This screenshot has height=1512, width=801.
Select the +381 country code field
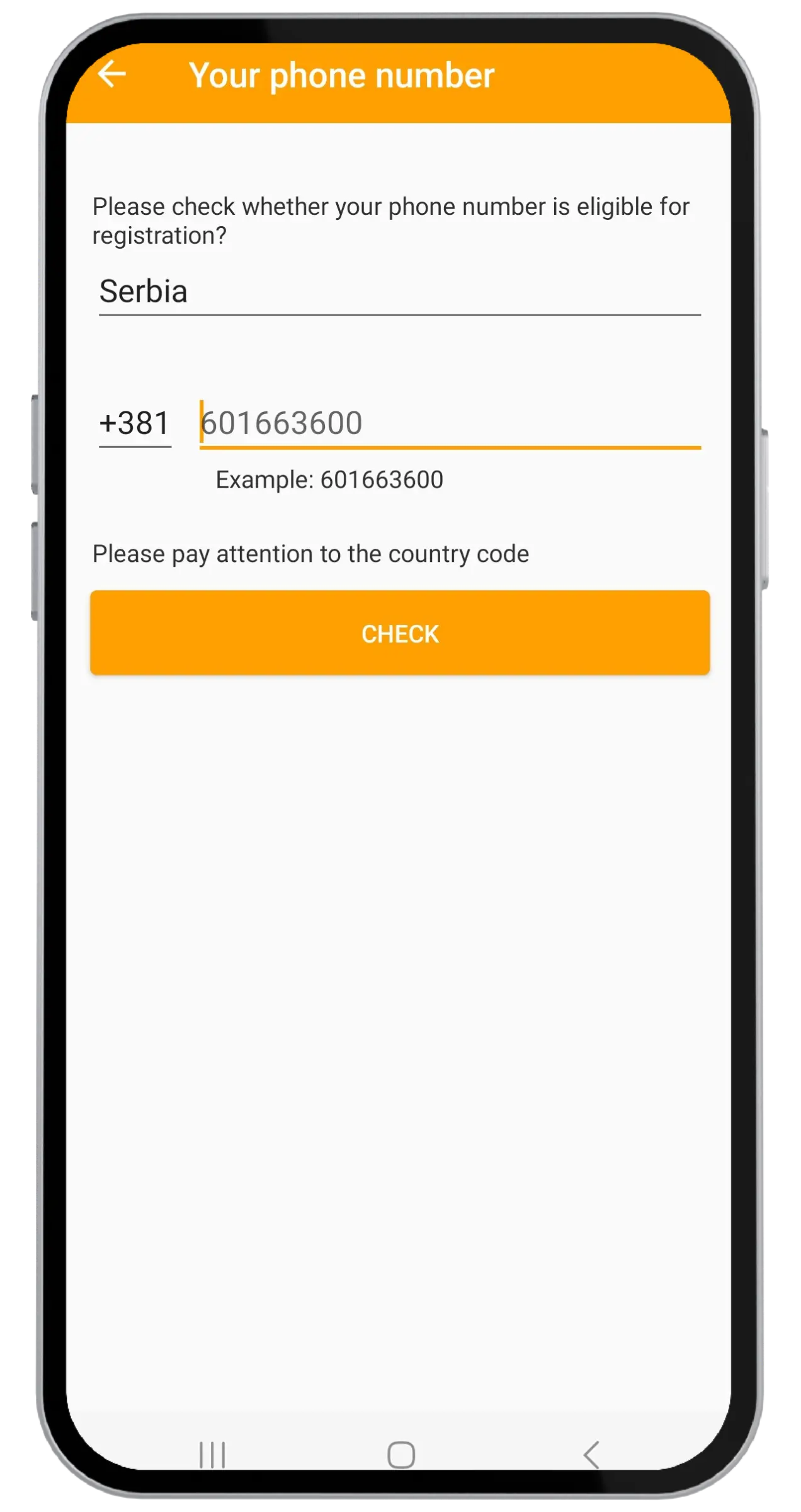(x=135, y=423)
